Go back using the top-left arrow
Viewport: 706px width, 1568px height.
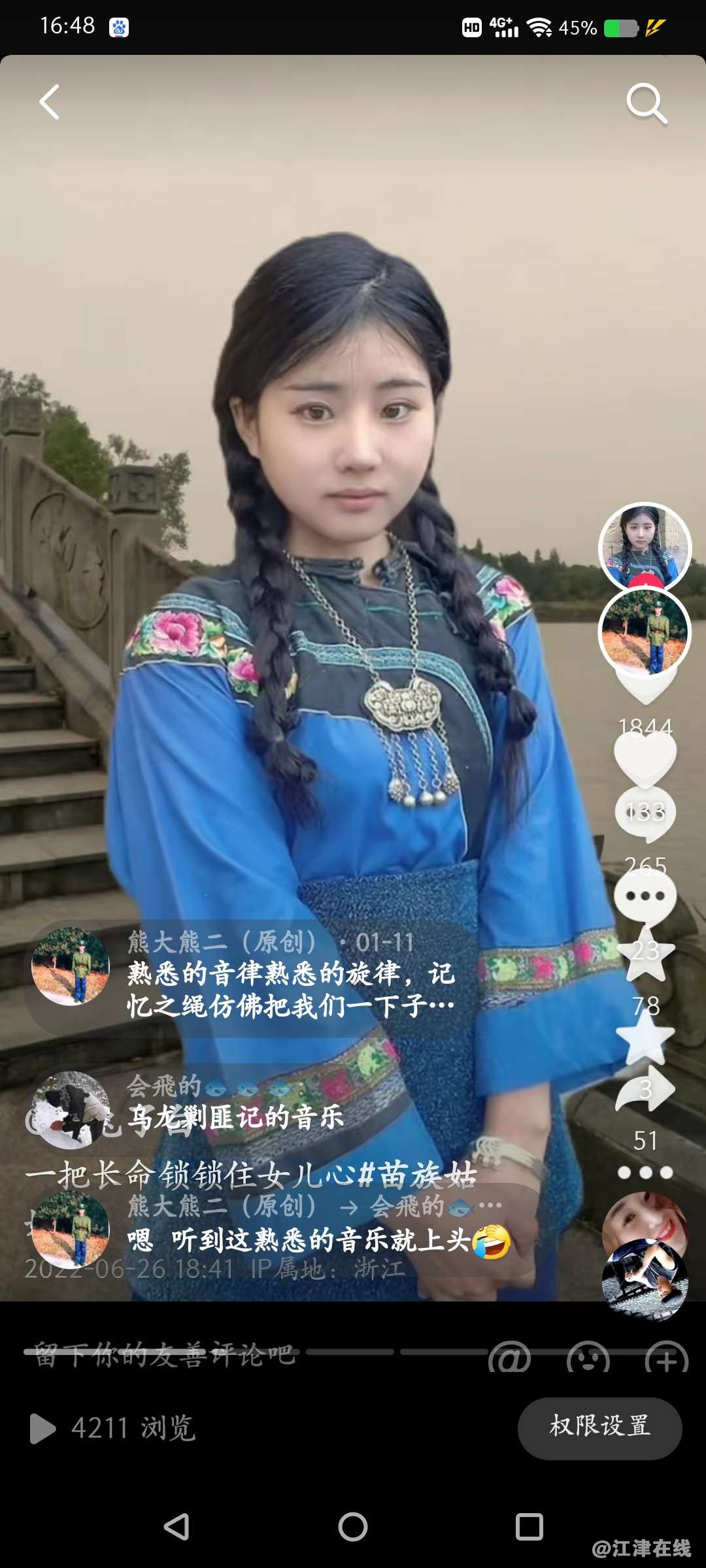tap(50, 103)
